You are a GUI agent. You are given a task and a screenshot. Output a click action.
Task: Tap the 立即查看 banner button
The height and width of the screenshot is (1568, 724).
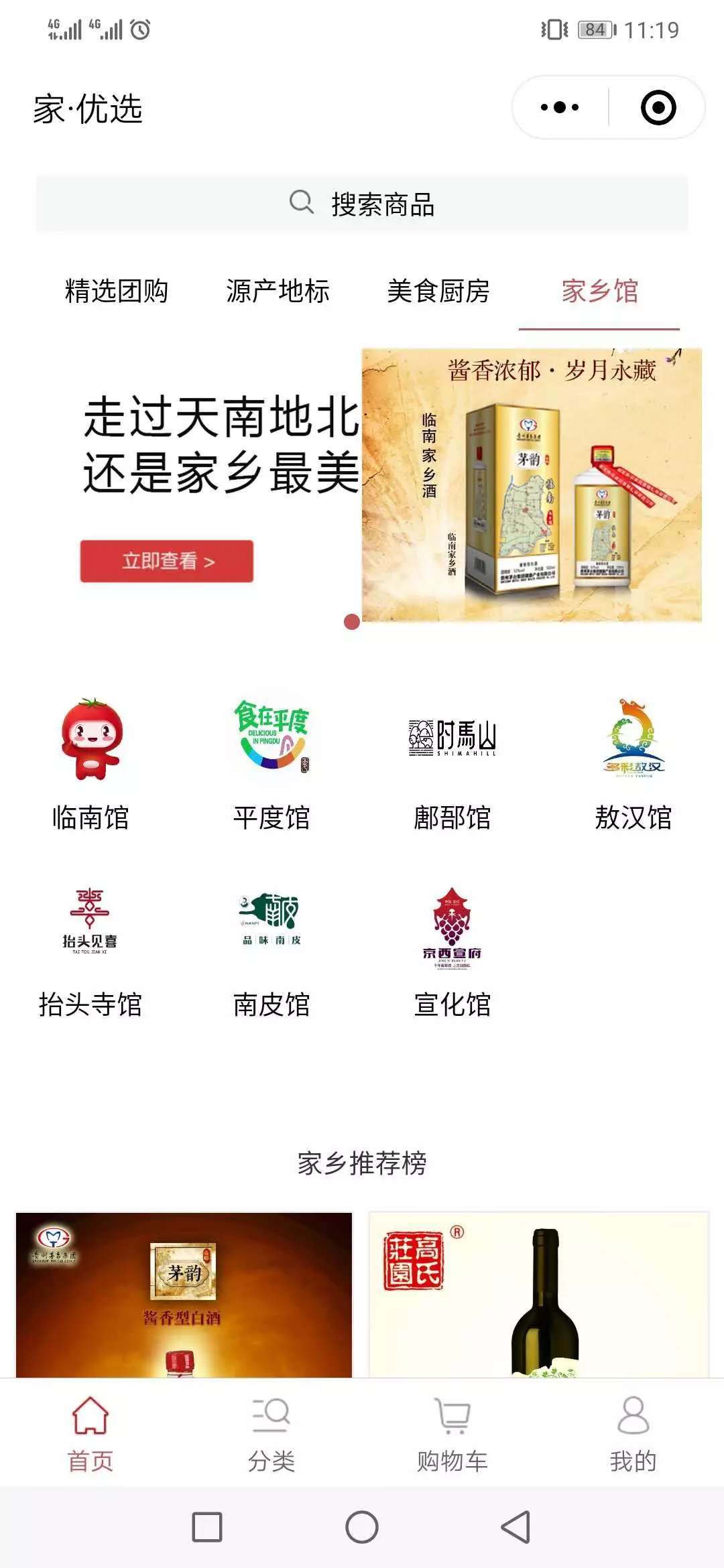click(x=167, y=561)
